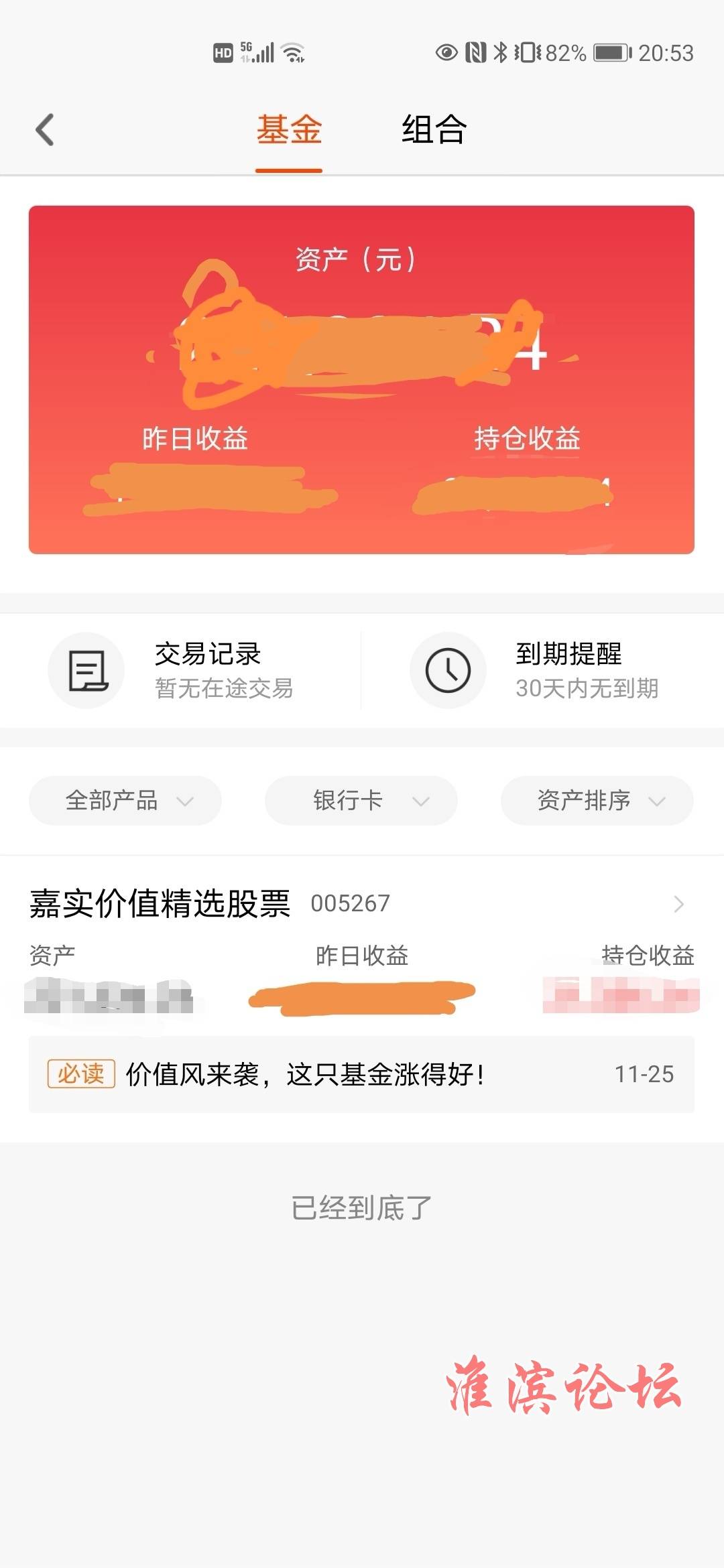724x1568 pixels.
Task: Tap the red asset summary card
Action: click(x=361, y=380)
